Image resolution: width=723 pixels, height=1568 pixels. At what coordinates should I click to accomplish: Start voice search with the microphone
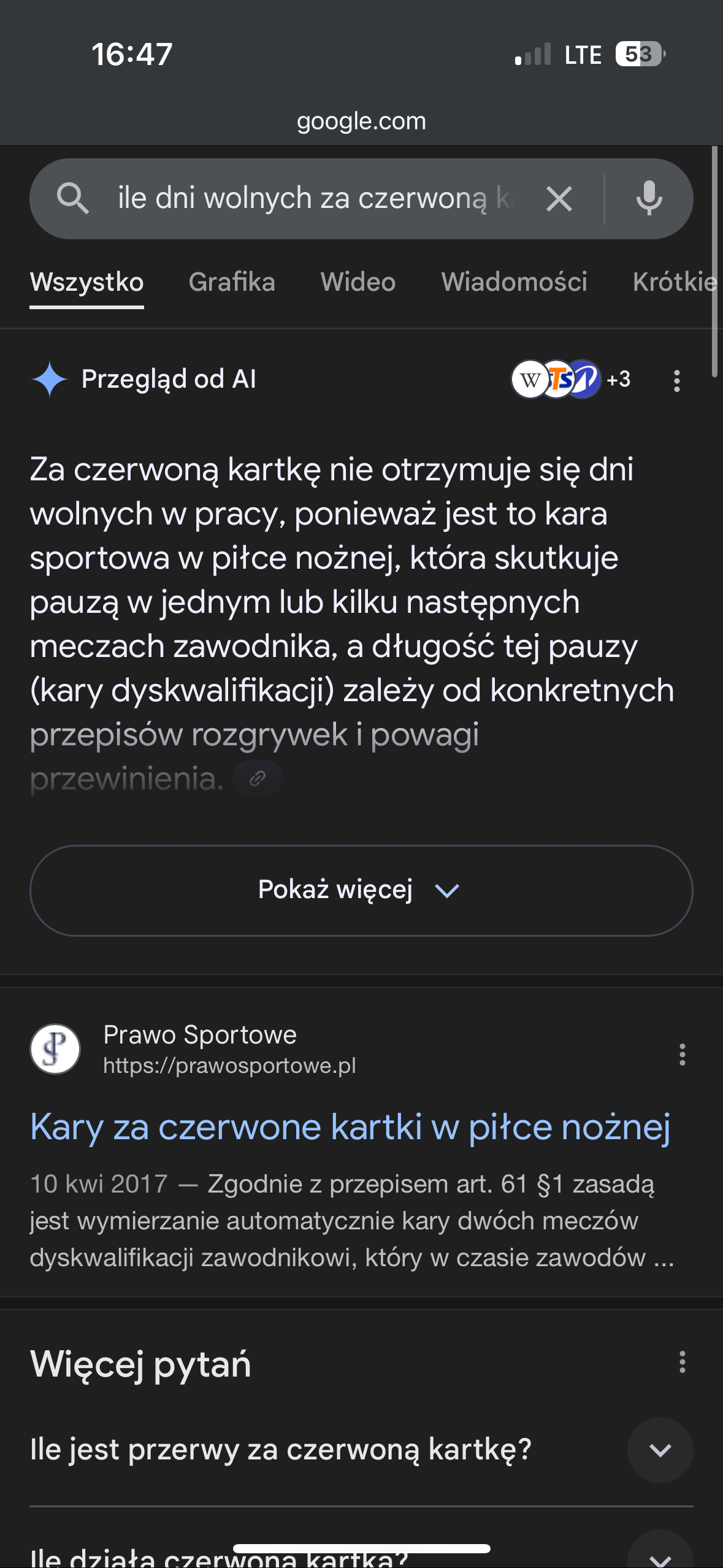649,199
